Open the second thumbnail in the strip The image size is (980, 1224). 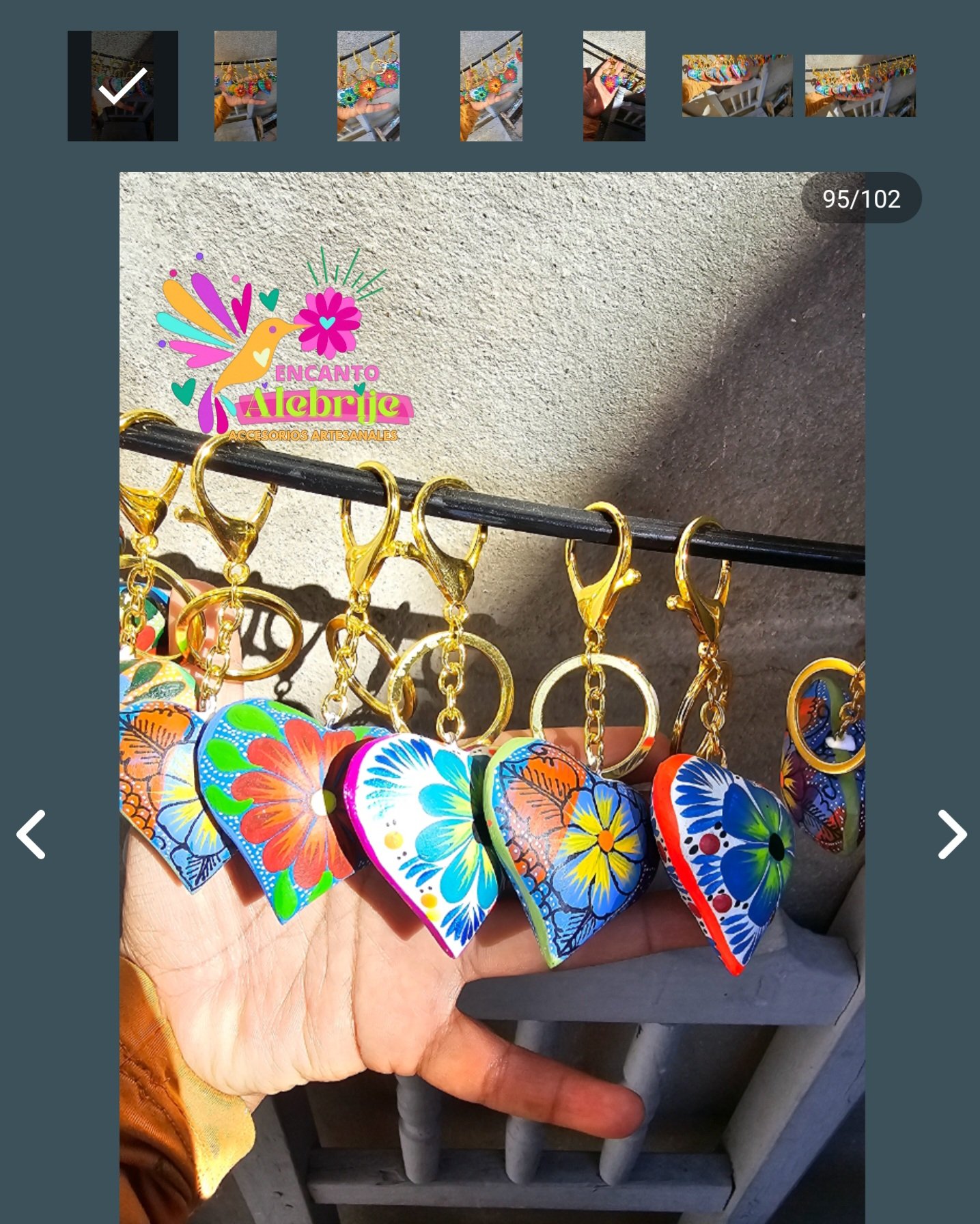245,86
